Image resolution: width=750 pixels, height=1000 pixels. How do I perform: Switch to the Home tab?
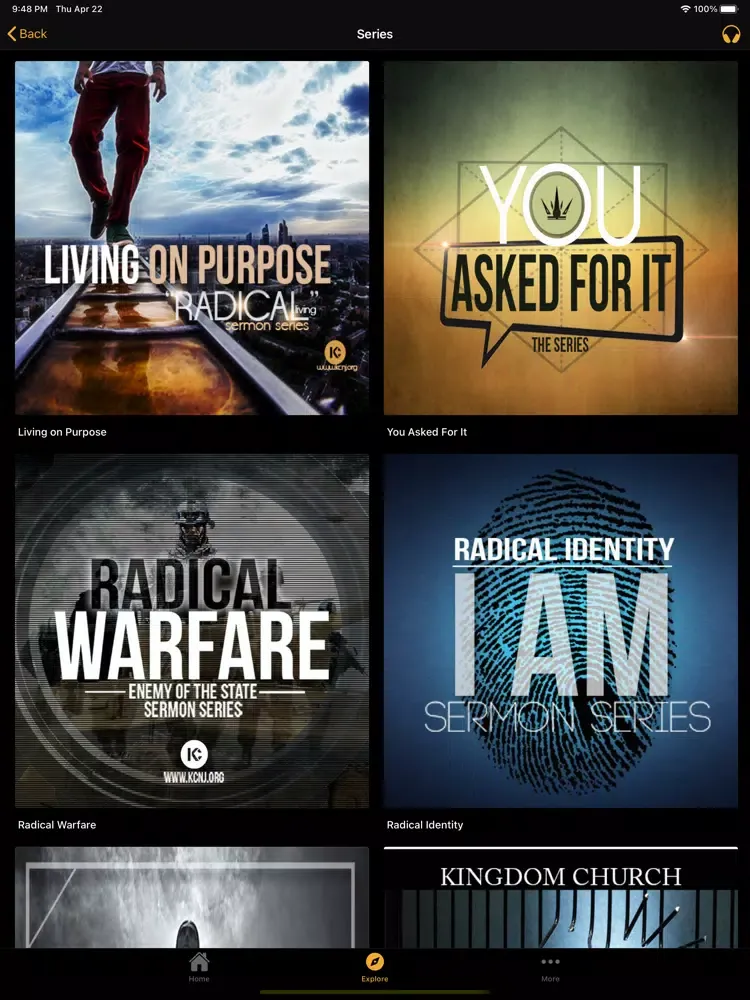(x=199, y=967)
